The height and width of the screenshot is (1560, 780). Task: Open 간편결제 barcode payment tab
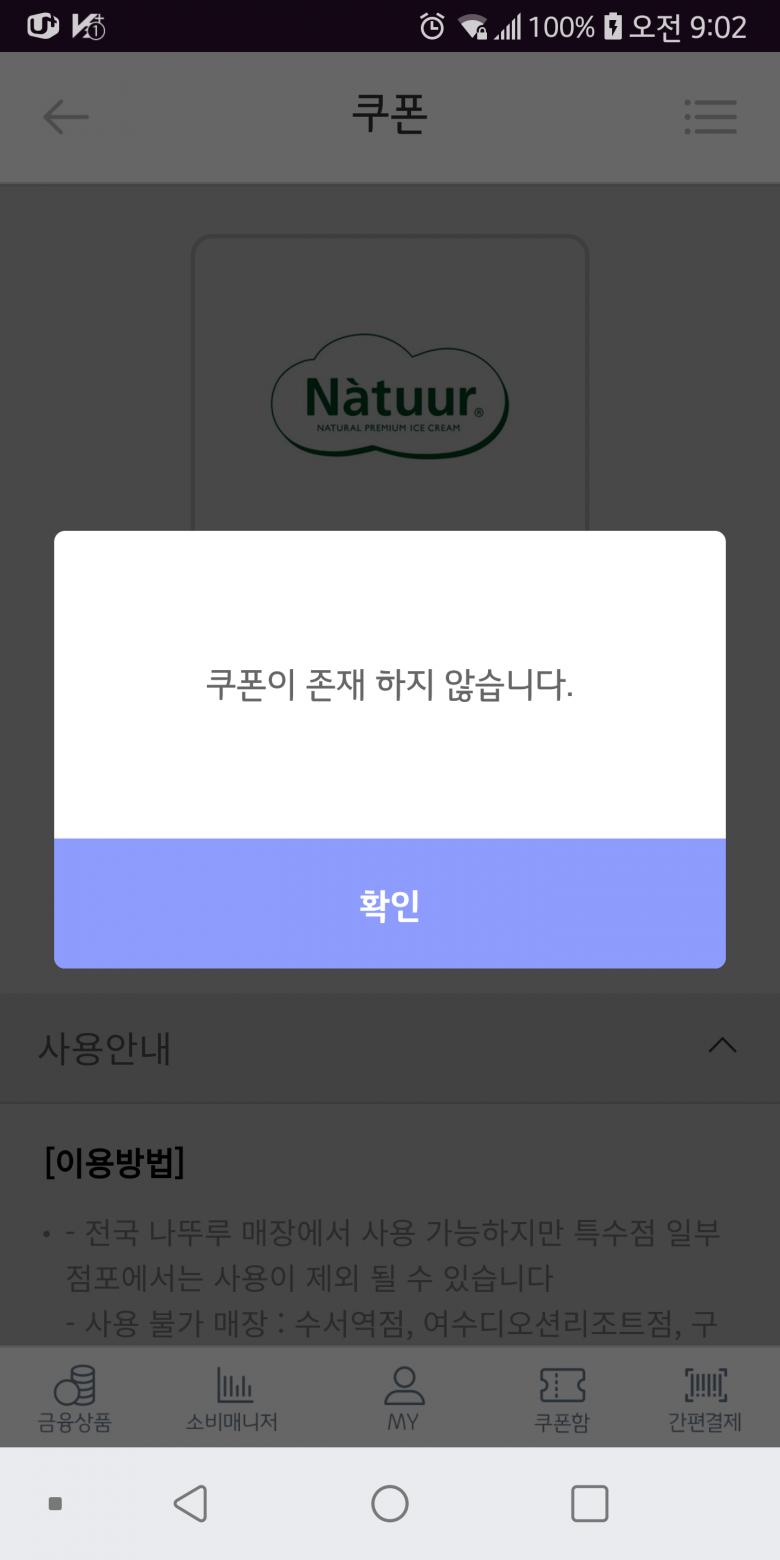pyautogui.click(x=705, y=1399)
